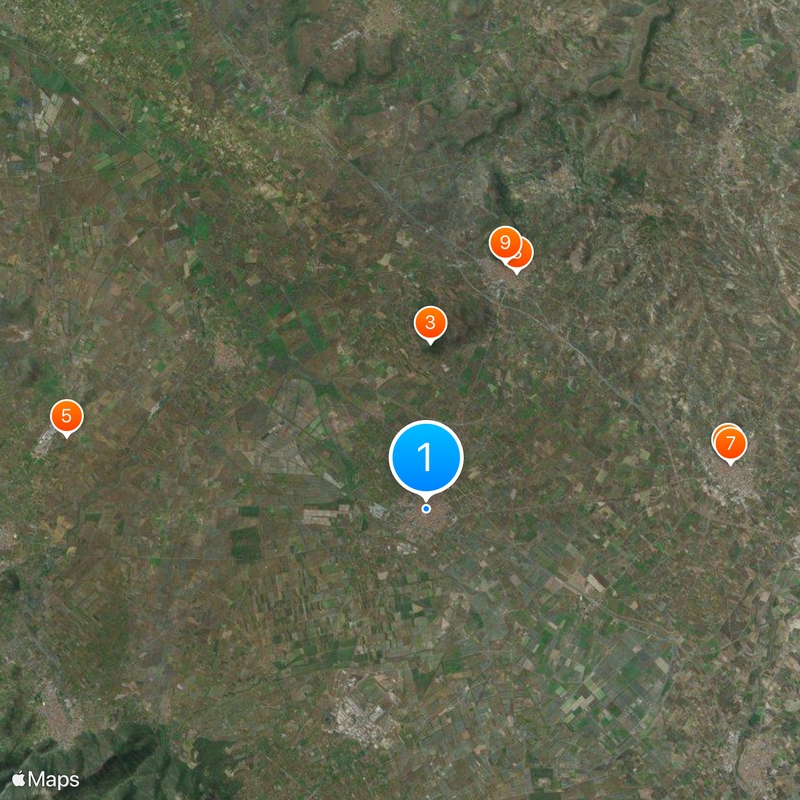Select the blue pin numbered 1

tap(426, 457)
